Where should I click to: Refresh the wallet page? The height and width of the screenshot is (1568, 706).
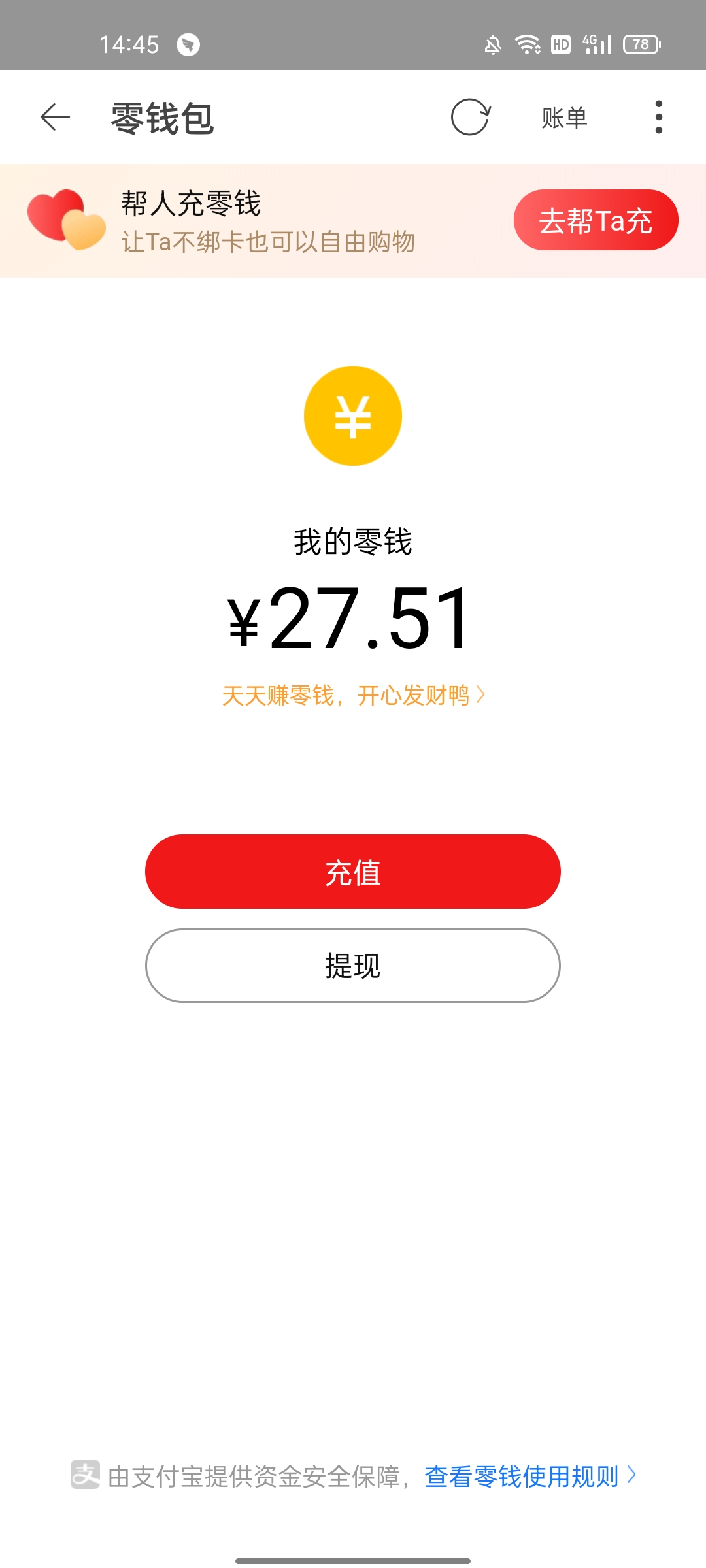[x=470, y=118]
